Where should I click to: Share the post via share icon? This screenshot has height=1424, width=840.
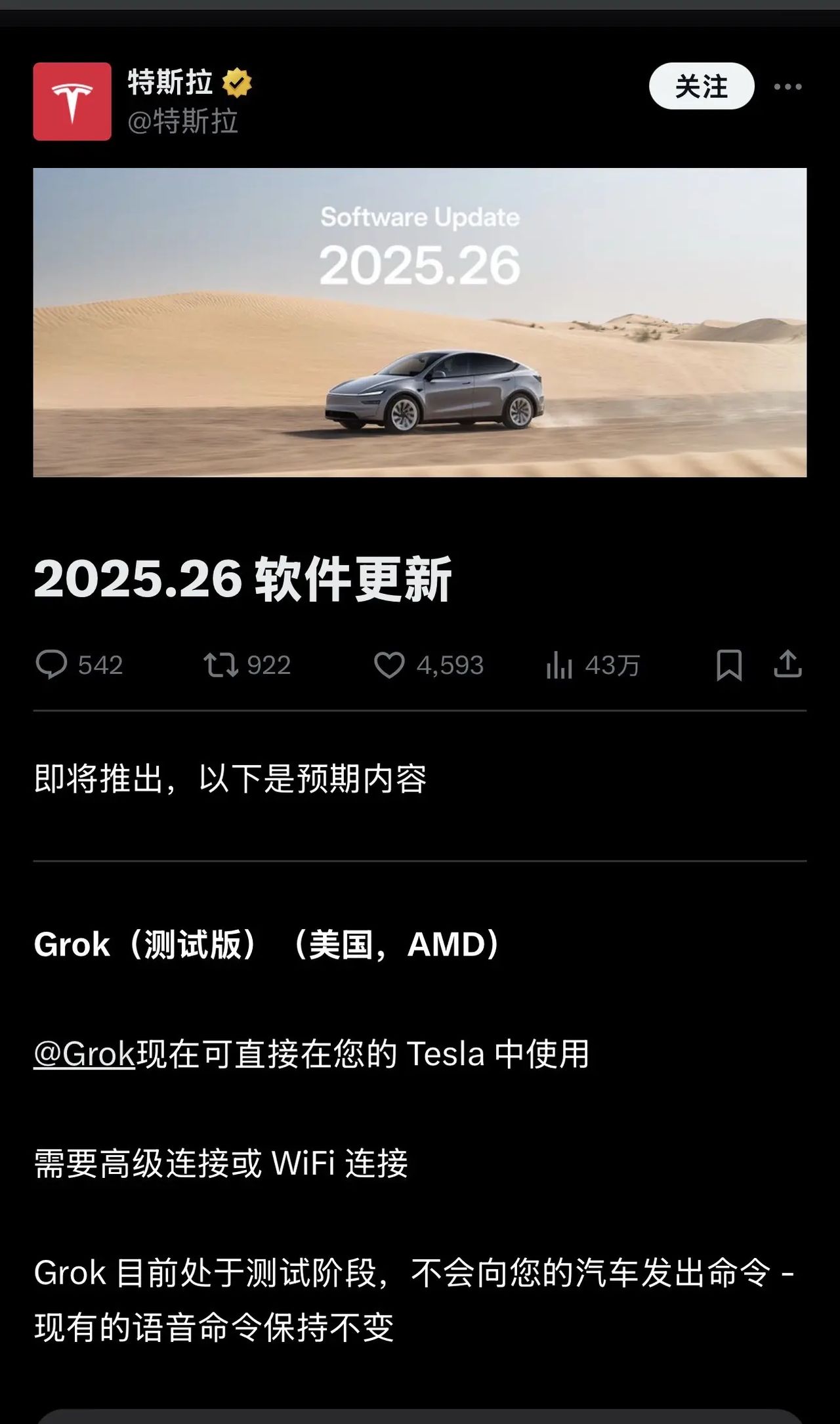[x=787, y=664]
